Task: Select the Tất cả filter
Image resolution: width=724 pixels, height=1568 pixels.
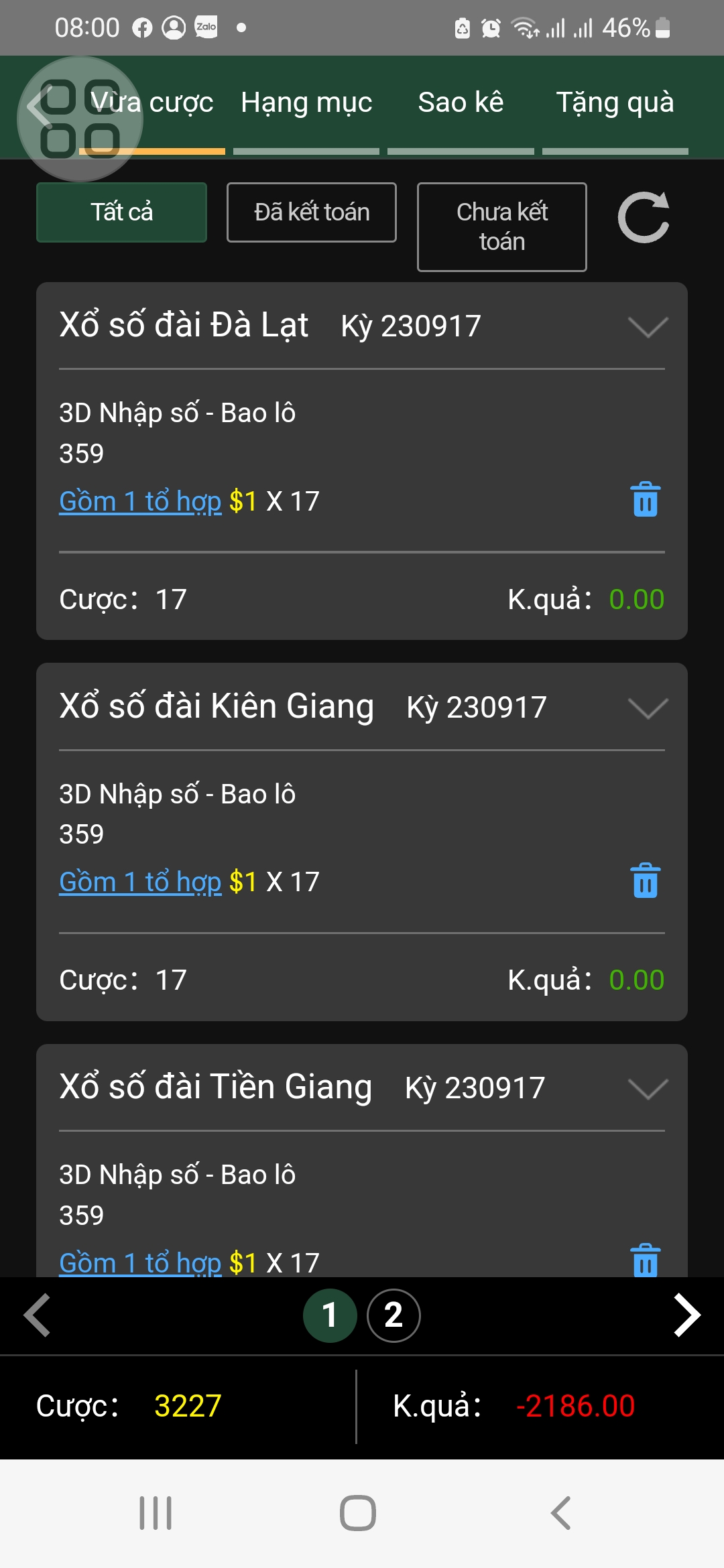Action: [121, 212]
